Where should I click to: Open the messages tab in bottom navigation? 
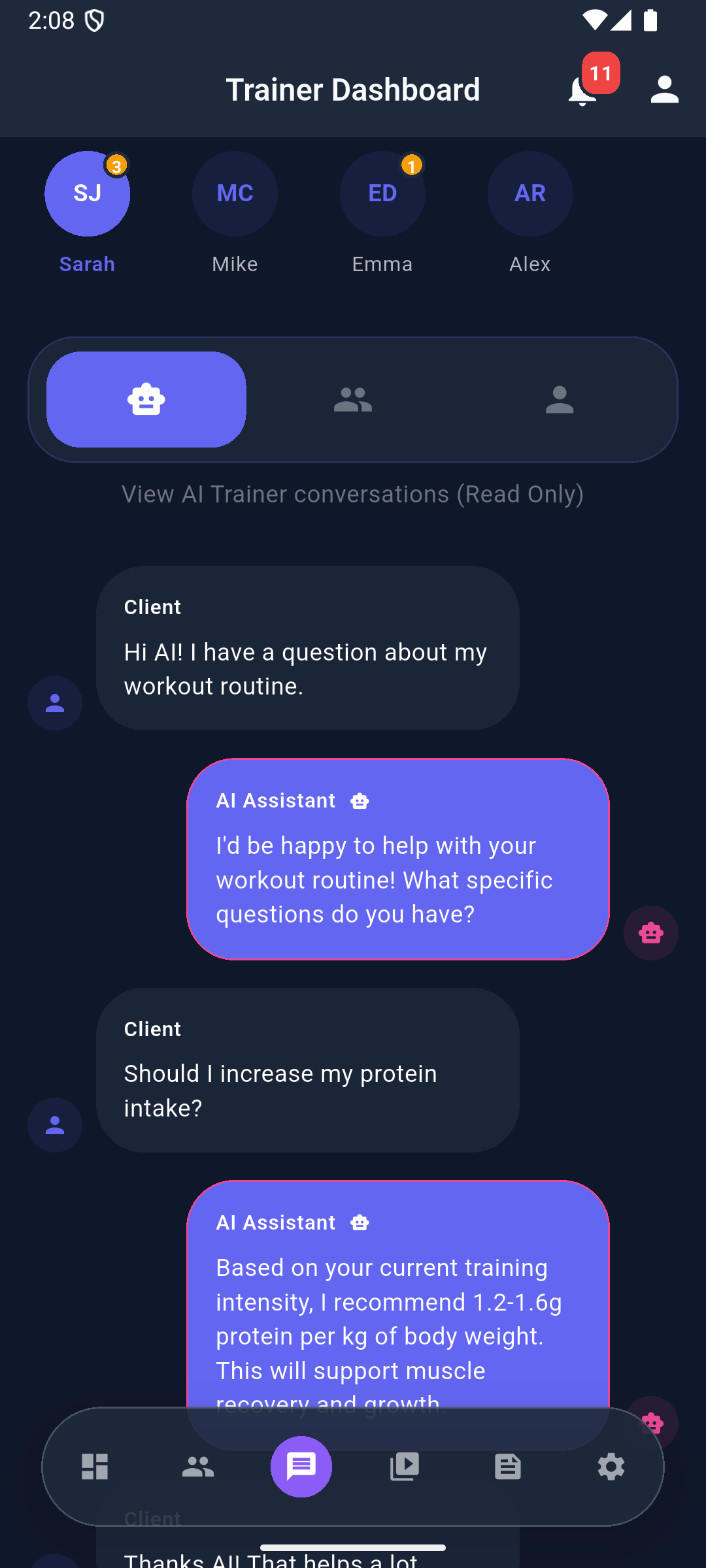[301, 1467]
